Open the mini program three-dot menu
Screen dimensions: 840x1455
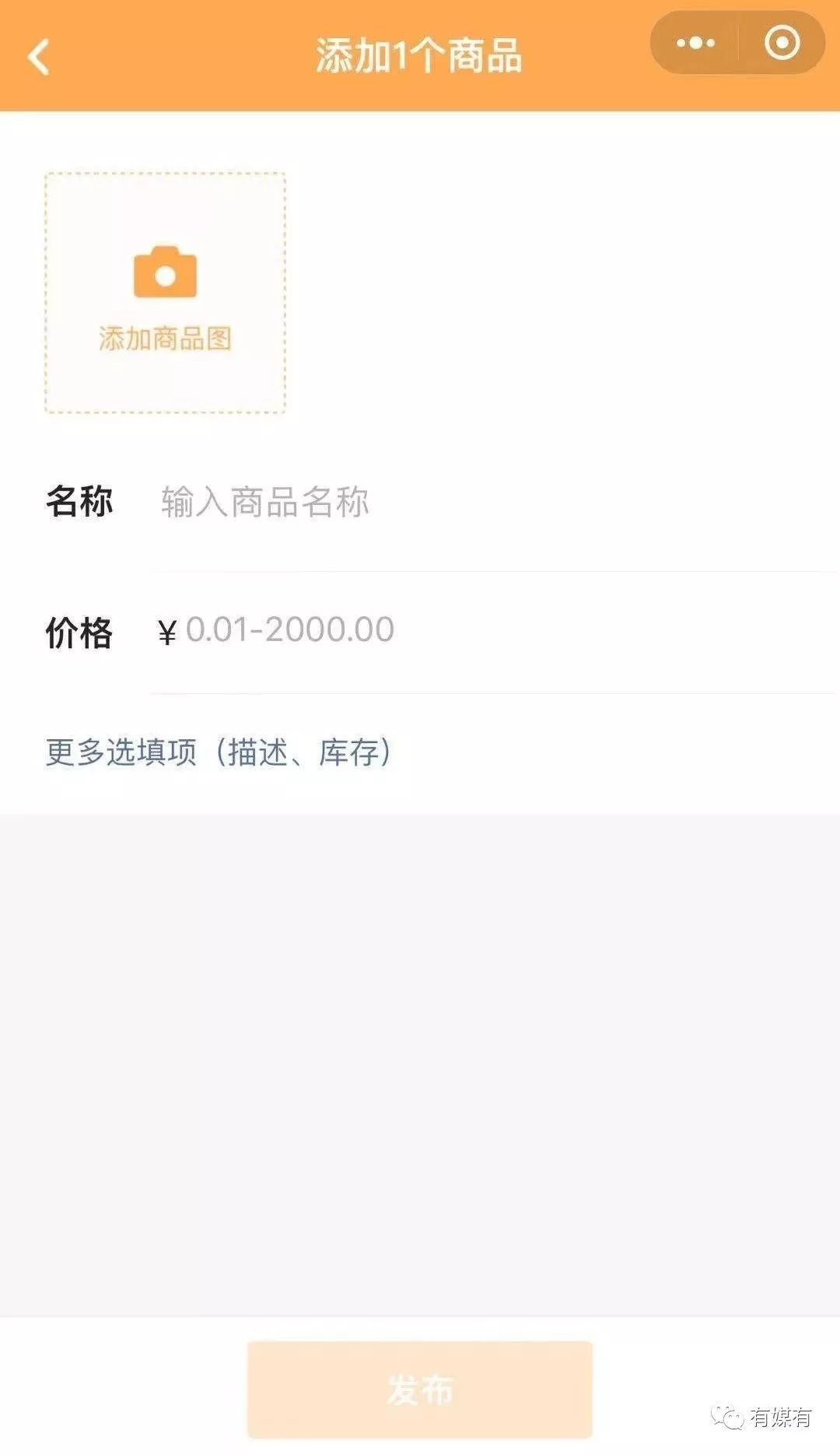click(695, 43)
